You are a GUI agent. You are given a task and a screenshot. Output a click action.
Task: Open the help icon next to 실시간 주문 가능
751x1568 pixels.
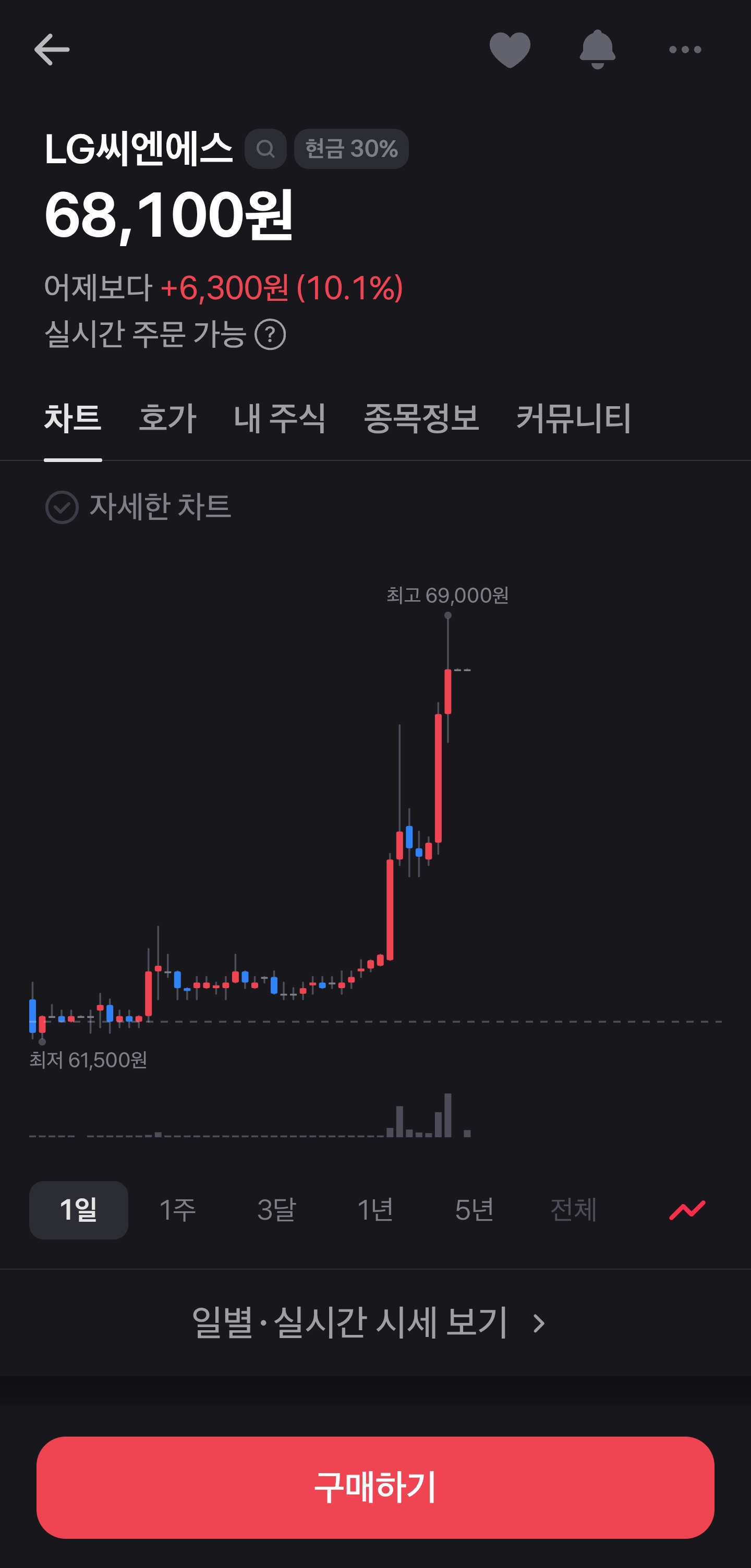coord(270,334)
